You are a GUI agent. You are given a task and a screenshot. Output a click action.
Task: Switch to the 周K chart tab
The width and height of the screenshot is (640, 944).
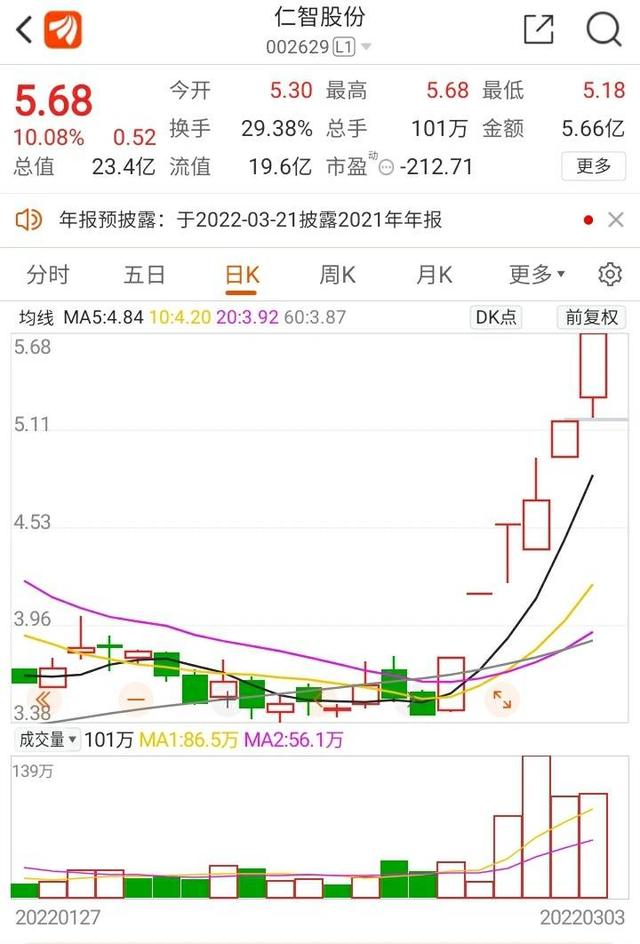click(337, 275)
